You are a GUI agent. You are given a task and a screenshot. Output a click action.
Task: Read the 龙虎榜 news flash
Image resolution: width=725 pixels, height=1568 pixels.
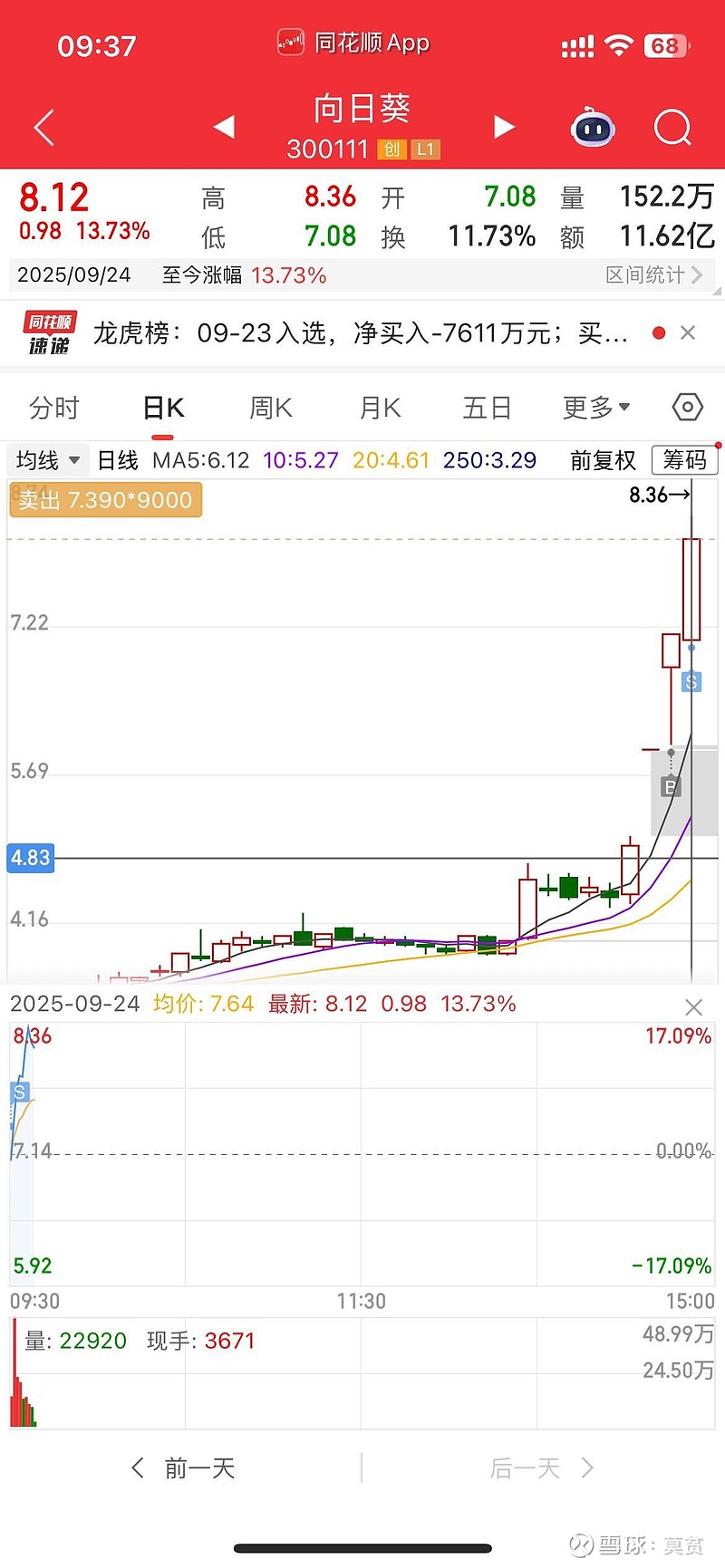[x=360, y=333]
